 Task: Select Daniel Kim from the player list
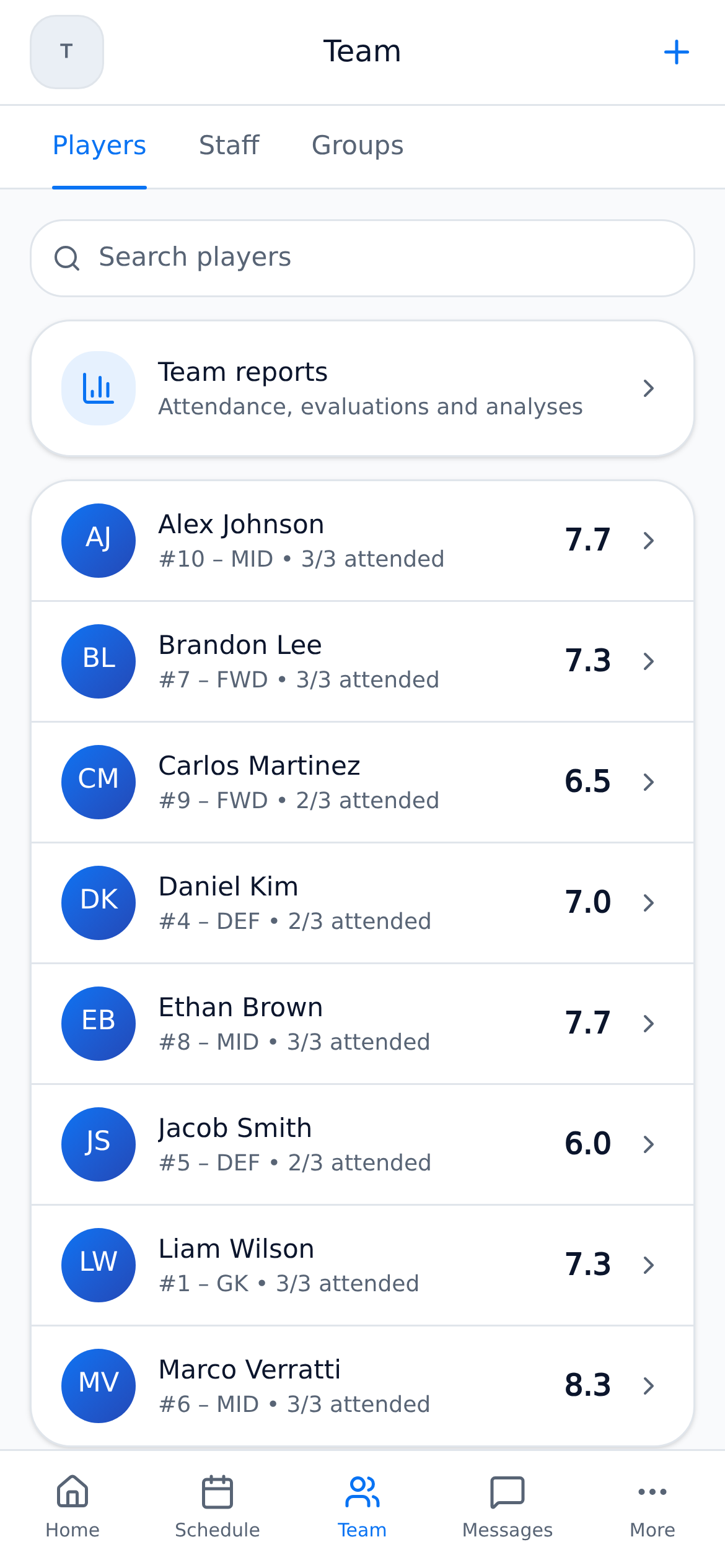pyautogui.click(x=362, y=903)
